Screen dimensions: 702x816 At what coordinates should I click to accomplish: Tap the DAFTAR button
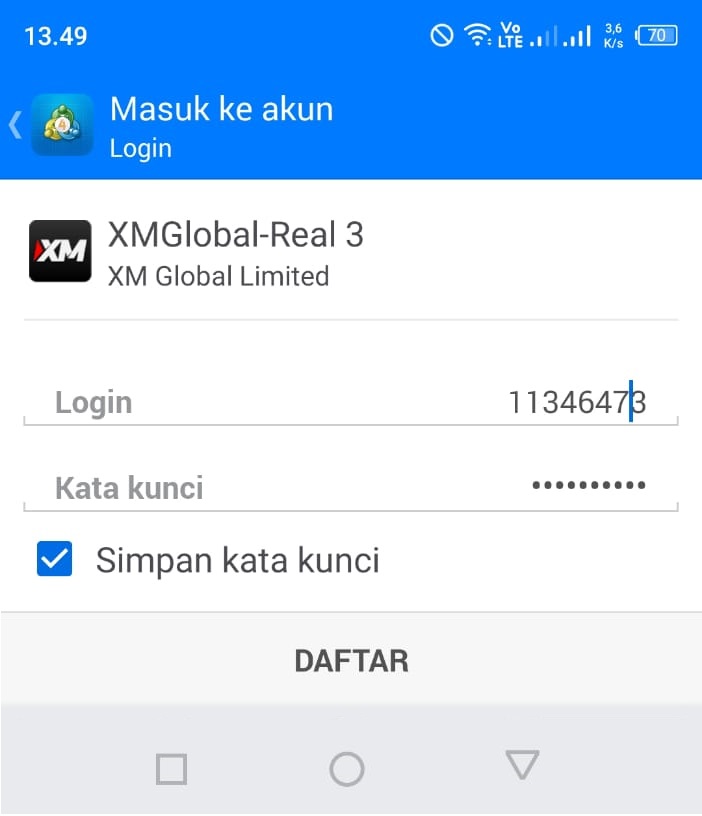(351, 660)
